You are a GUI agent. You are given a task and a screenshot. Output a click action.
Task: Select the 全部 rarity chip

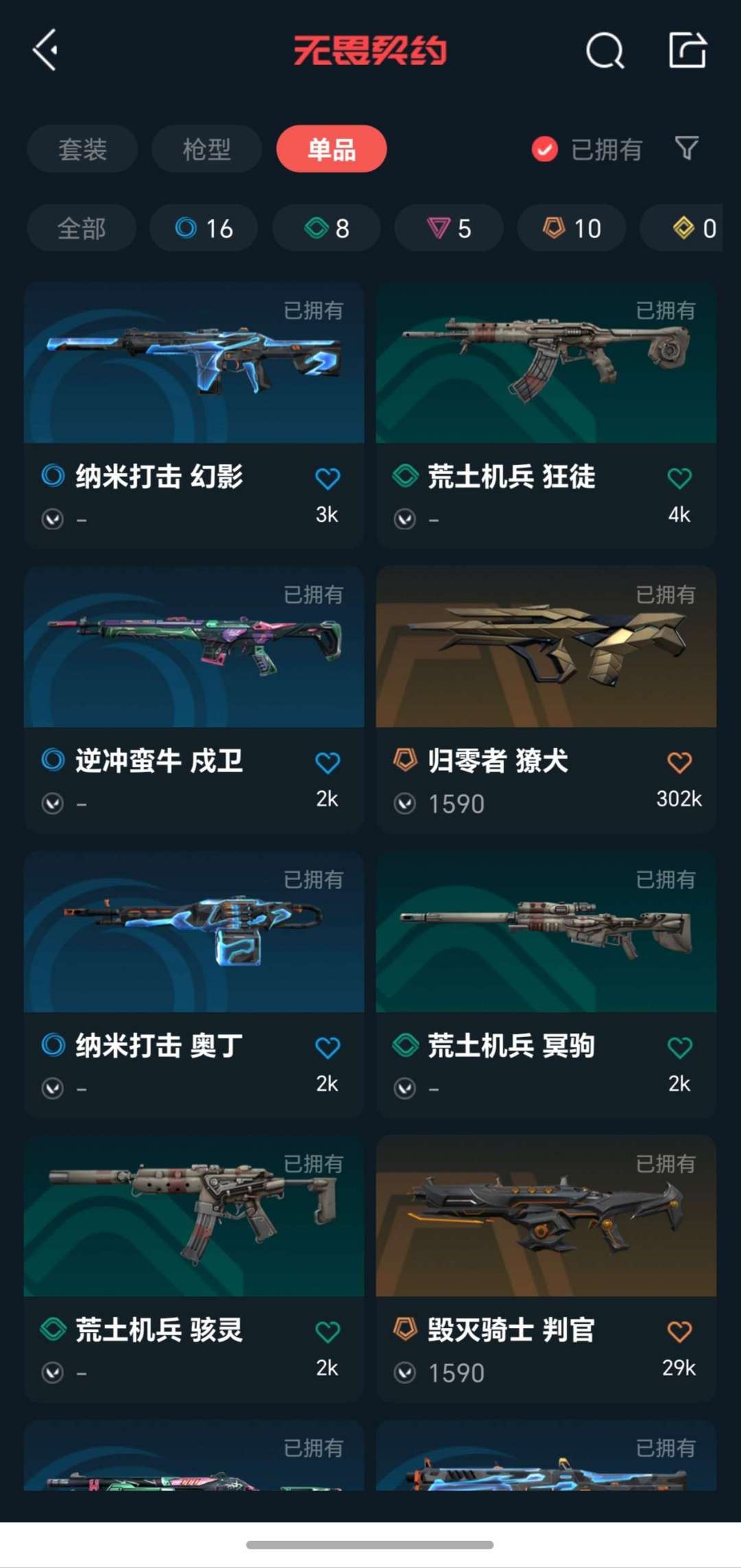click(82, 228)
